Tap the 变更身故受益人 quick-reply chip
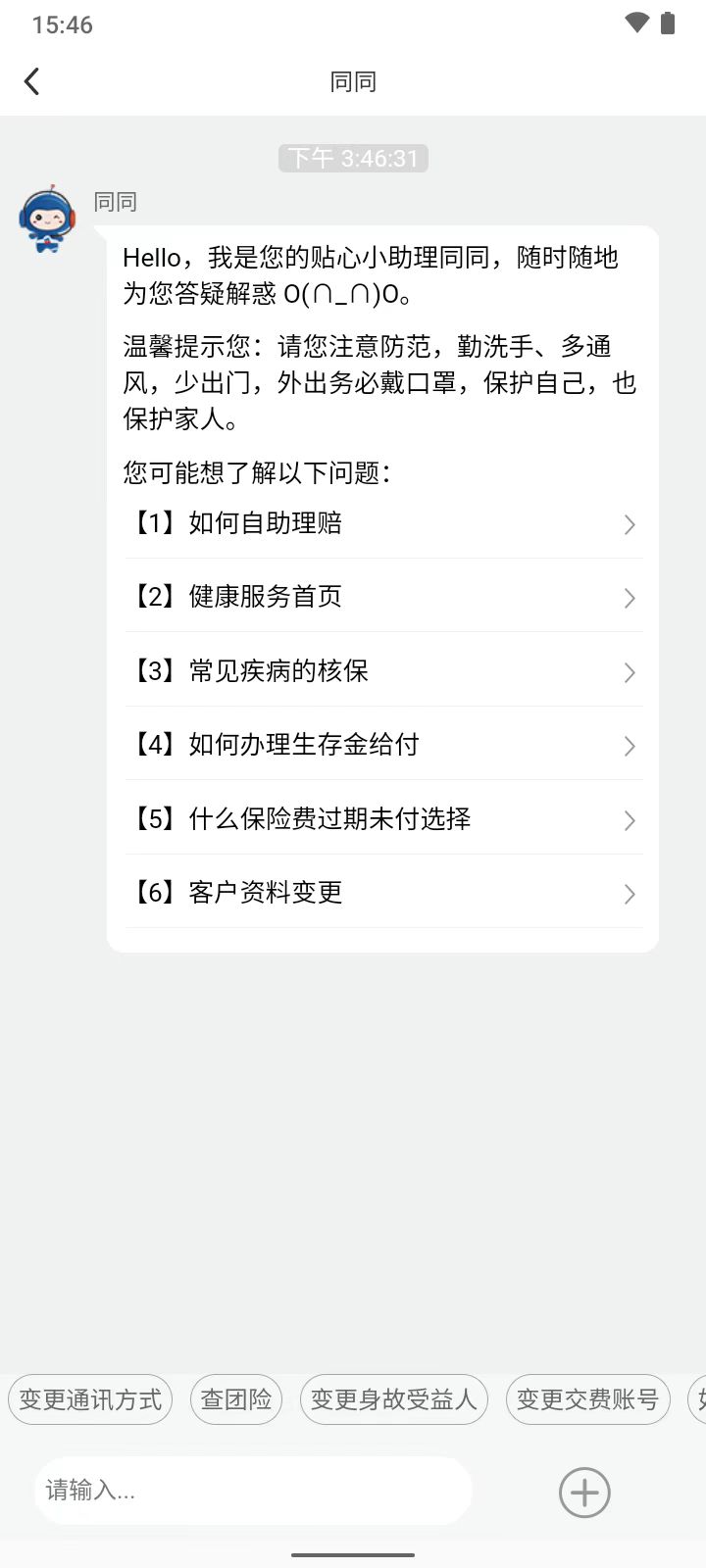 [393, 1399]
